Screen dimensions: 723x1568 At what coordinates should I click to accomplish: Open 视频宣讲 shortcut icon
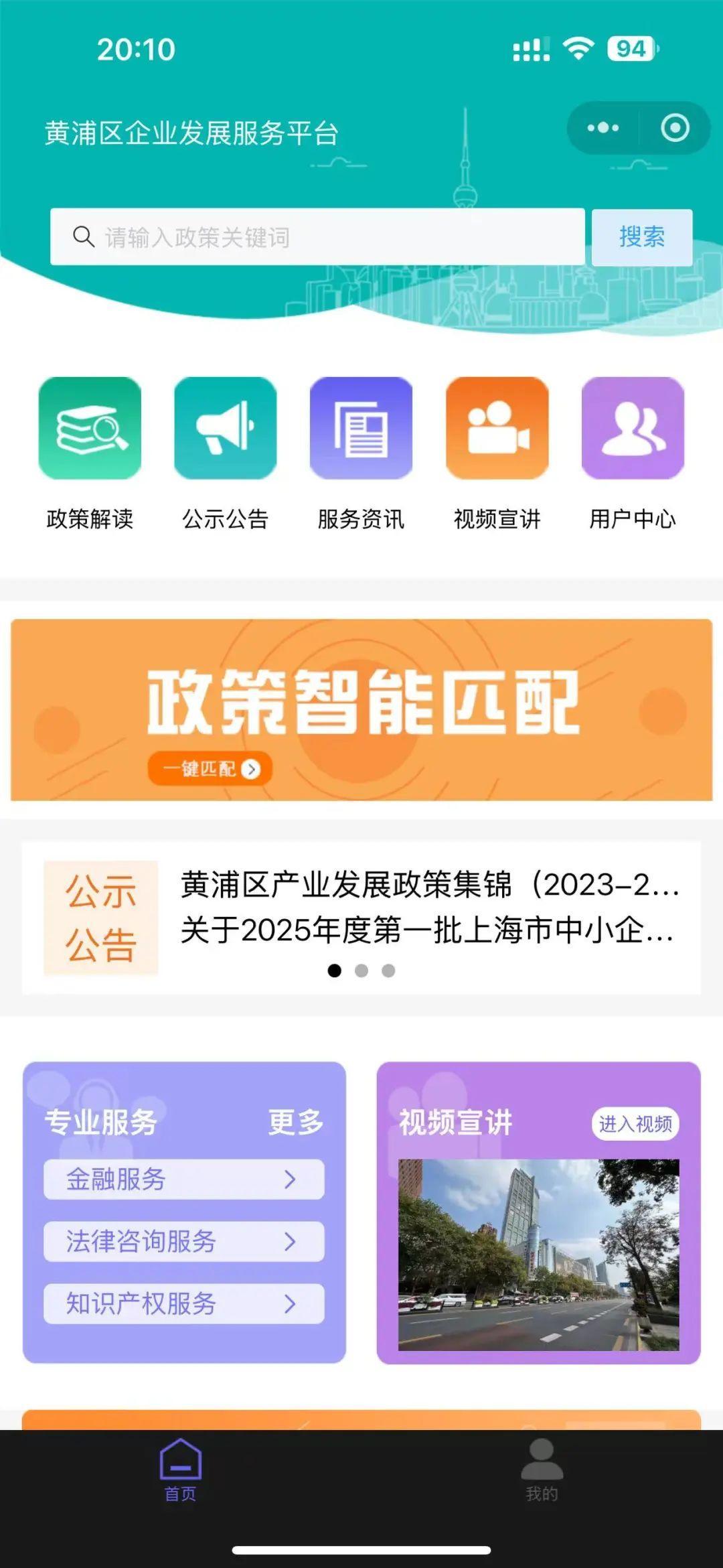(x=497, y=429)
